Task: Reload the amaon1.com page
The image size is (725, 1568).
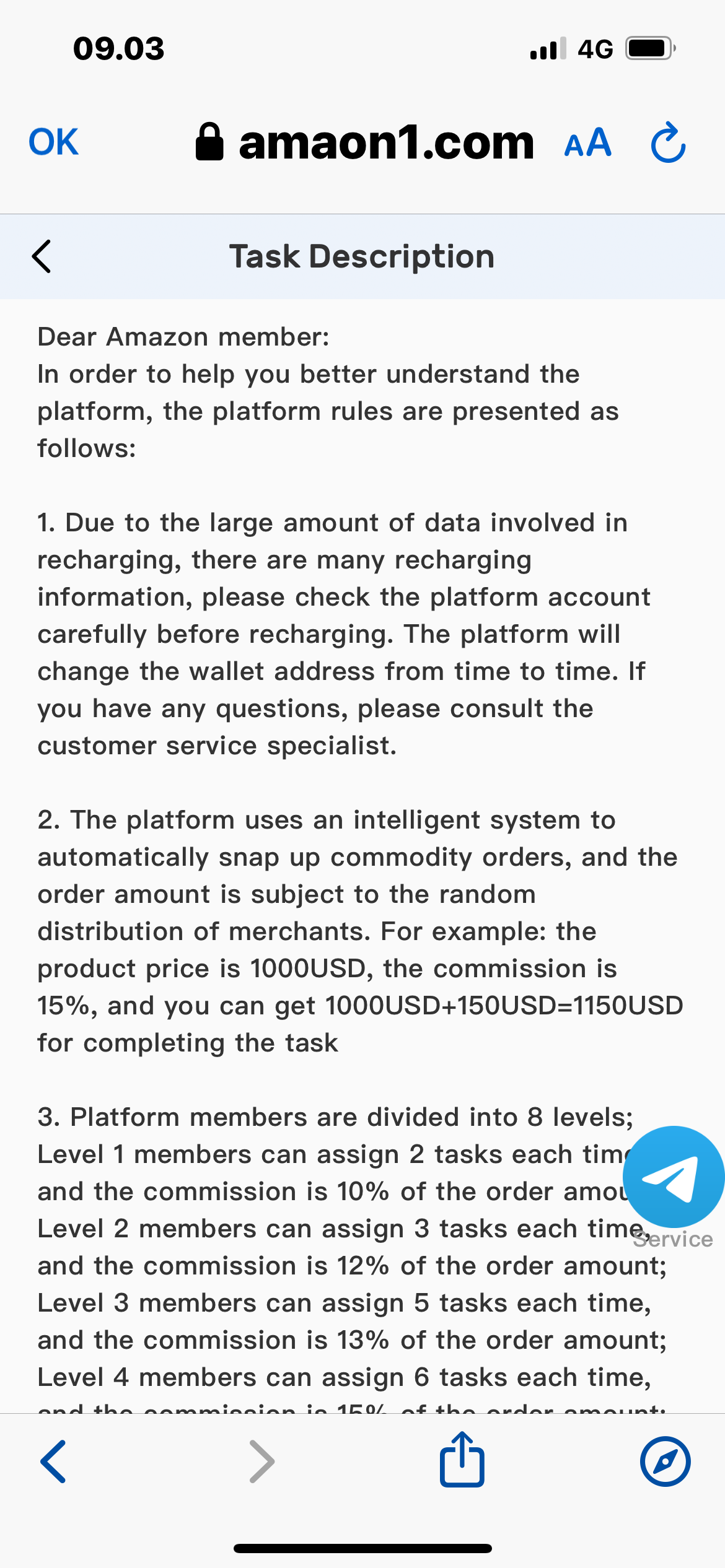Action: click(x=668, y=143)
